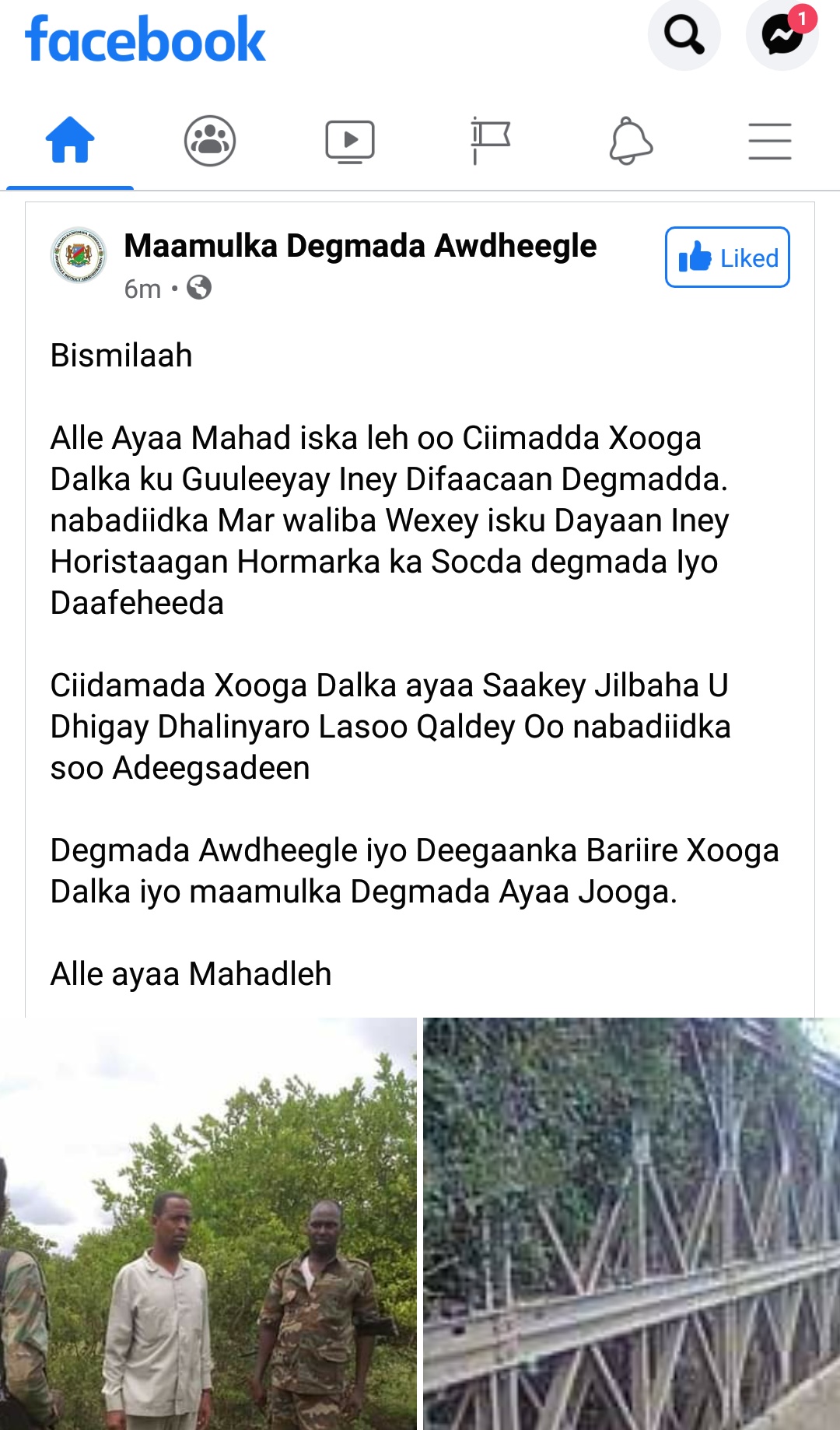Switch to the Pages flag tab

coord(490,141)
